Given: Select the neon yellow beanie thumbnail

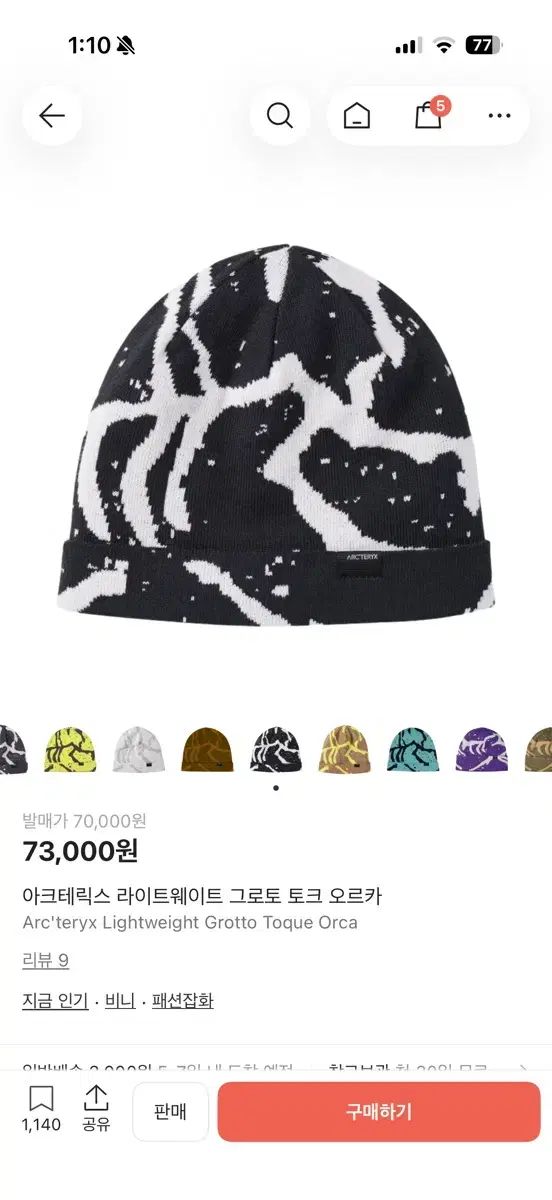Looking at the screenshot, I should pos(71,749).
